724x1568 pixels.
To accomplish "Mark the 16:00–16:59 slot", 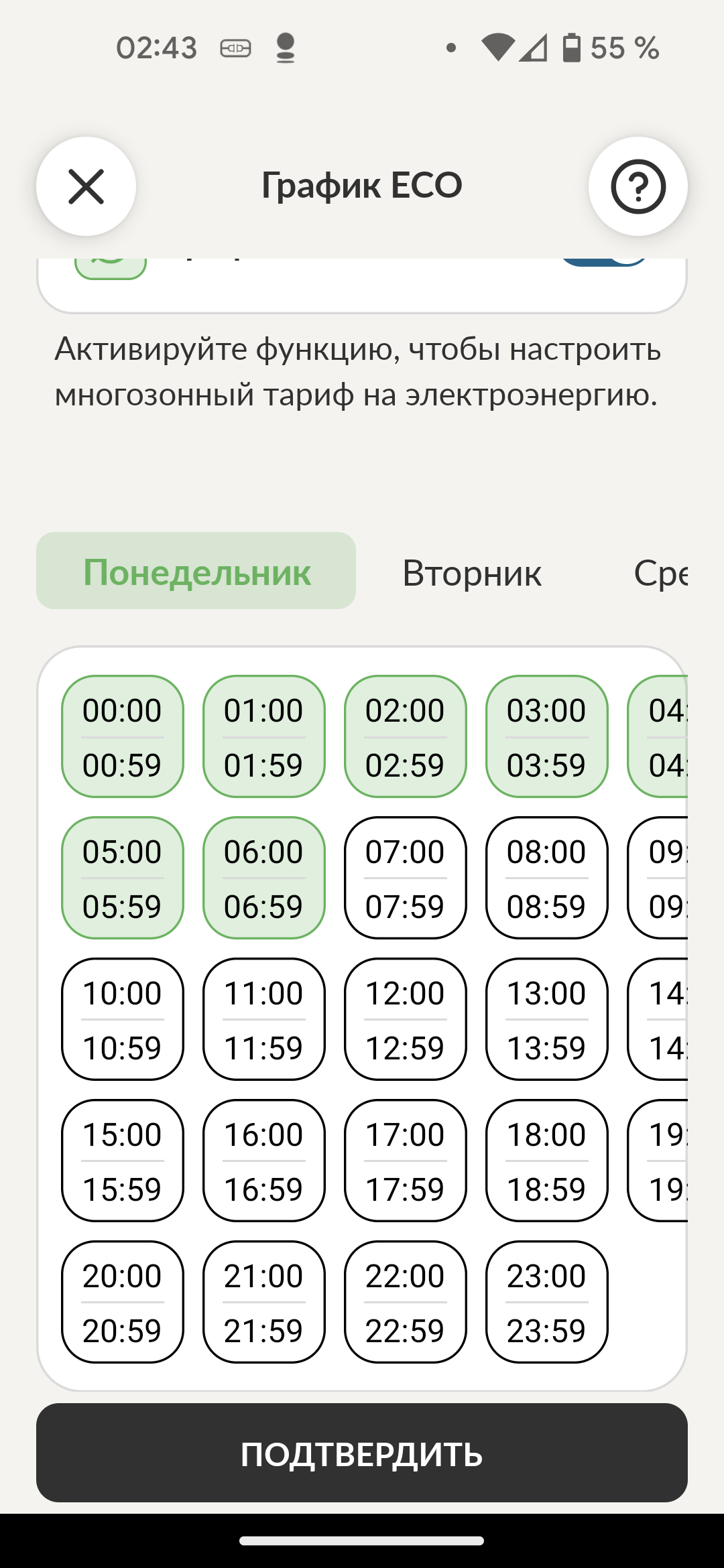I will pyautogui.click(x=263, y=1161).
